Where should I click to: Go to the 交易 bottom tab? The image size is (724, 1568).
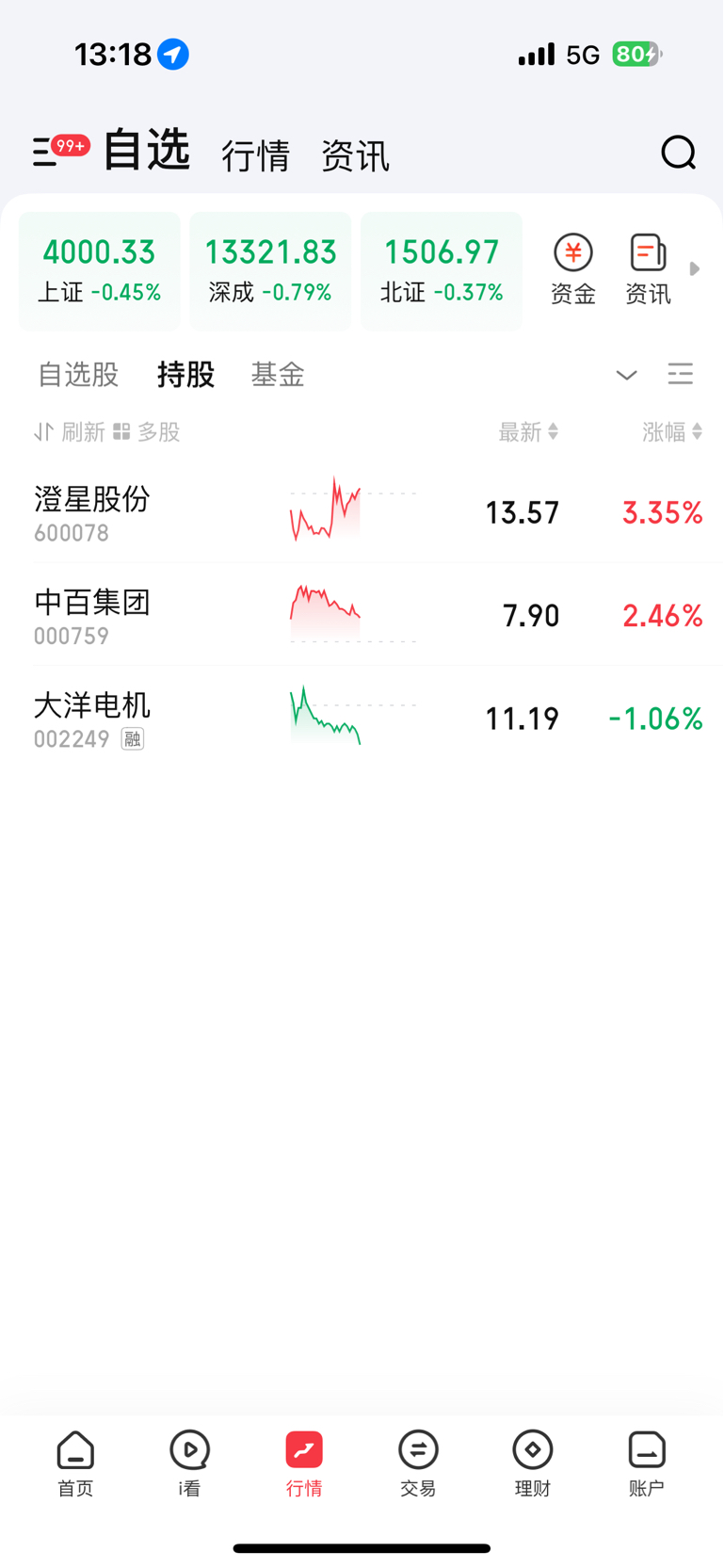[418, 1463]
